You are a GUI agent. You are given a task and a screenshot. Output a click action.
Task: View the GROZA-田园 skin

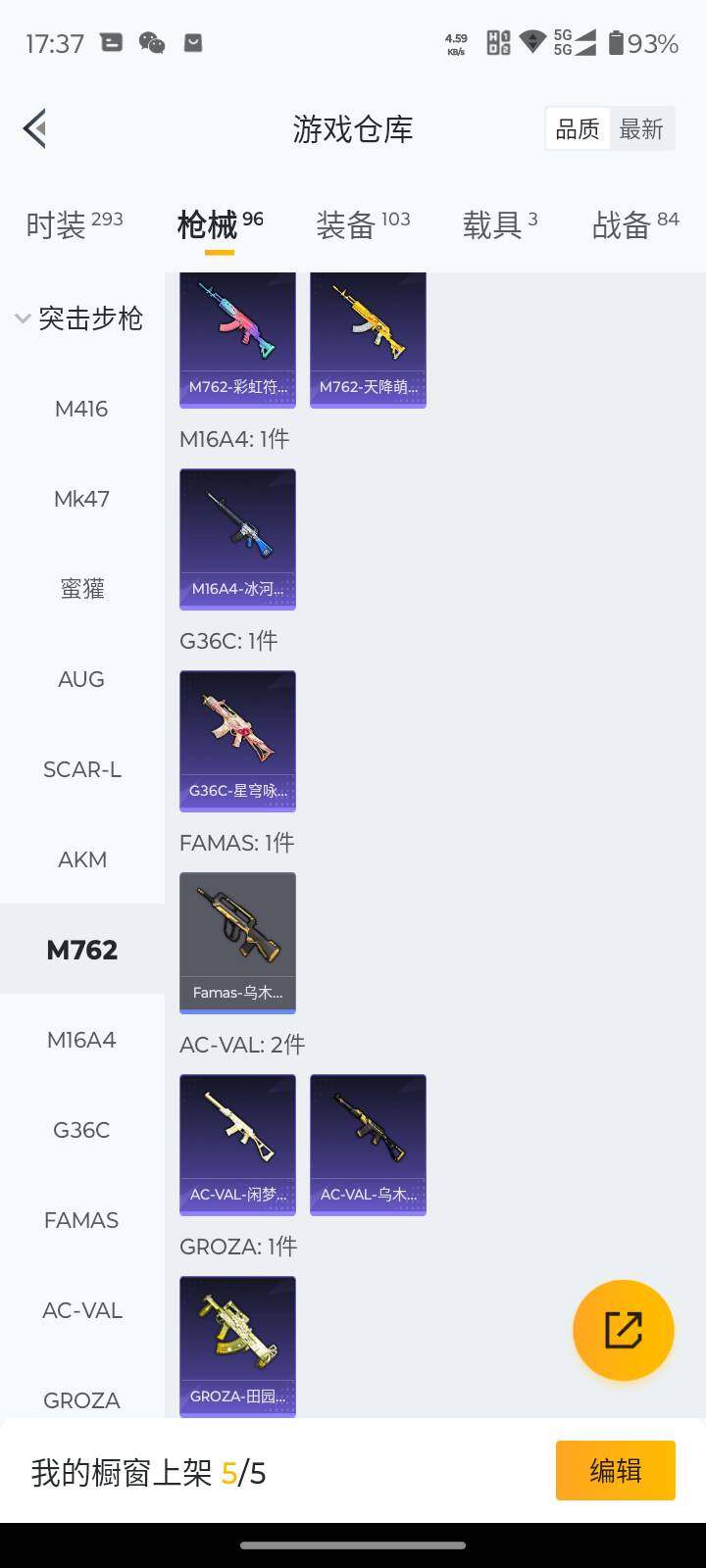[237, 1347]
